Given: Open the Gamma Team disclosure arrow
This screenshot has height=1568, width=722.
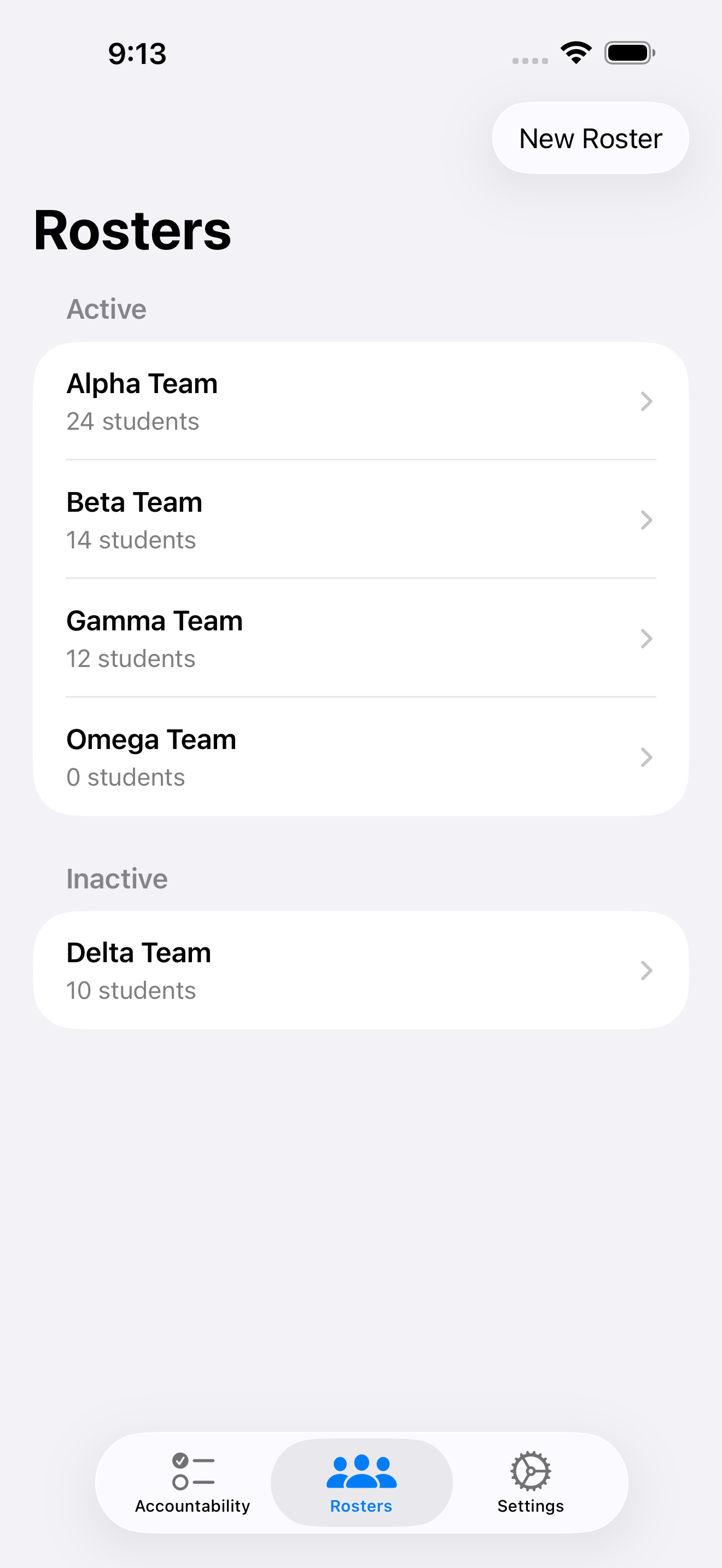Looking at the screenshot, I should 647,639.
